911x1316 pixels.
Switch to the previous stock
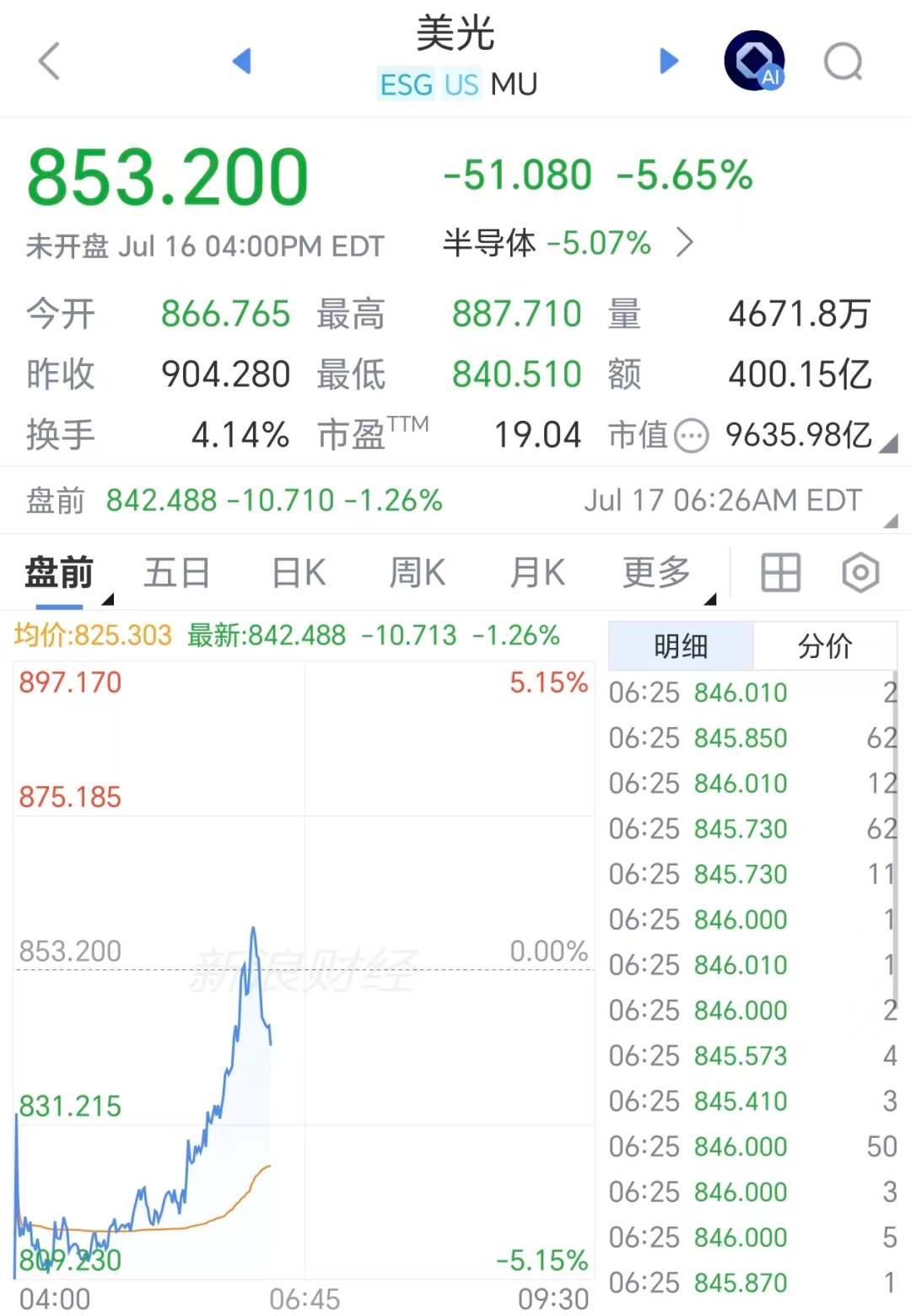click(x=242, y=61)
